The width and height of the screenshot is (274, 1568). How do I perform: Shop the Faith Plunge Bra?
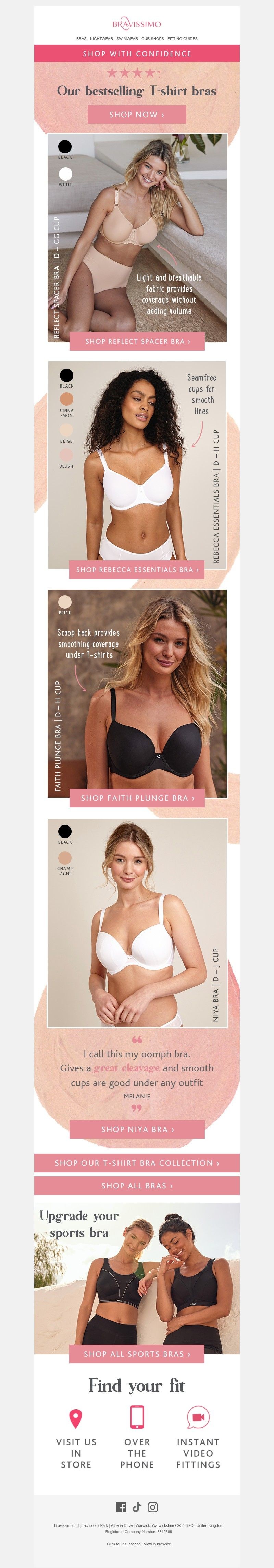click(x=137, y=798)
